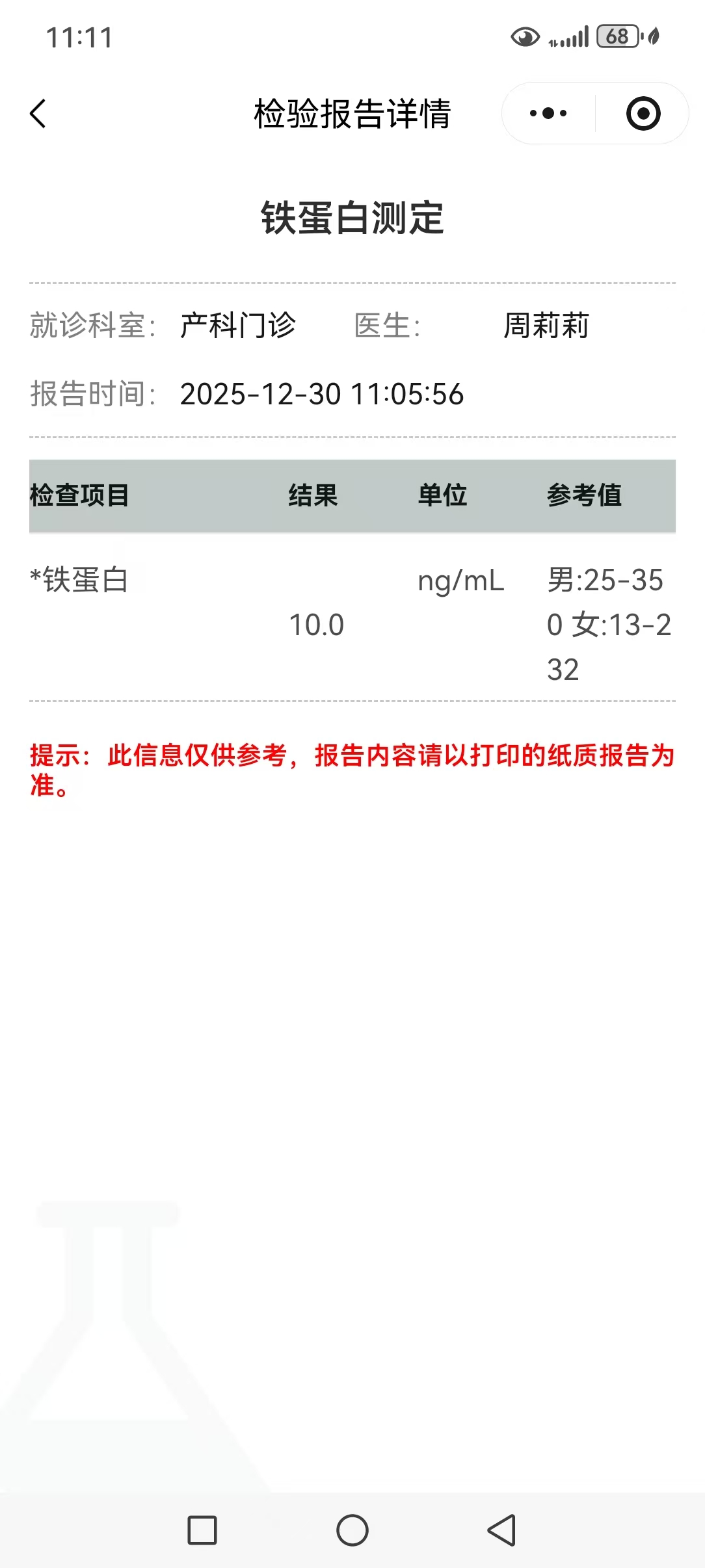The height and width of the screenshot is (1568, 705).
Task: Tap the 检查项目 column header
Action: [x=79, y=495]
